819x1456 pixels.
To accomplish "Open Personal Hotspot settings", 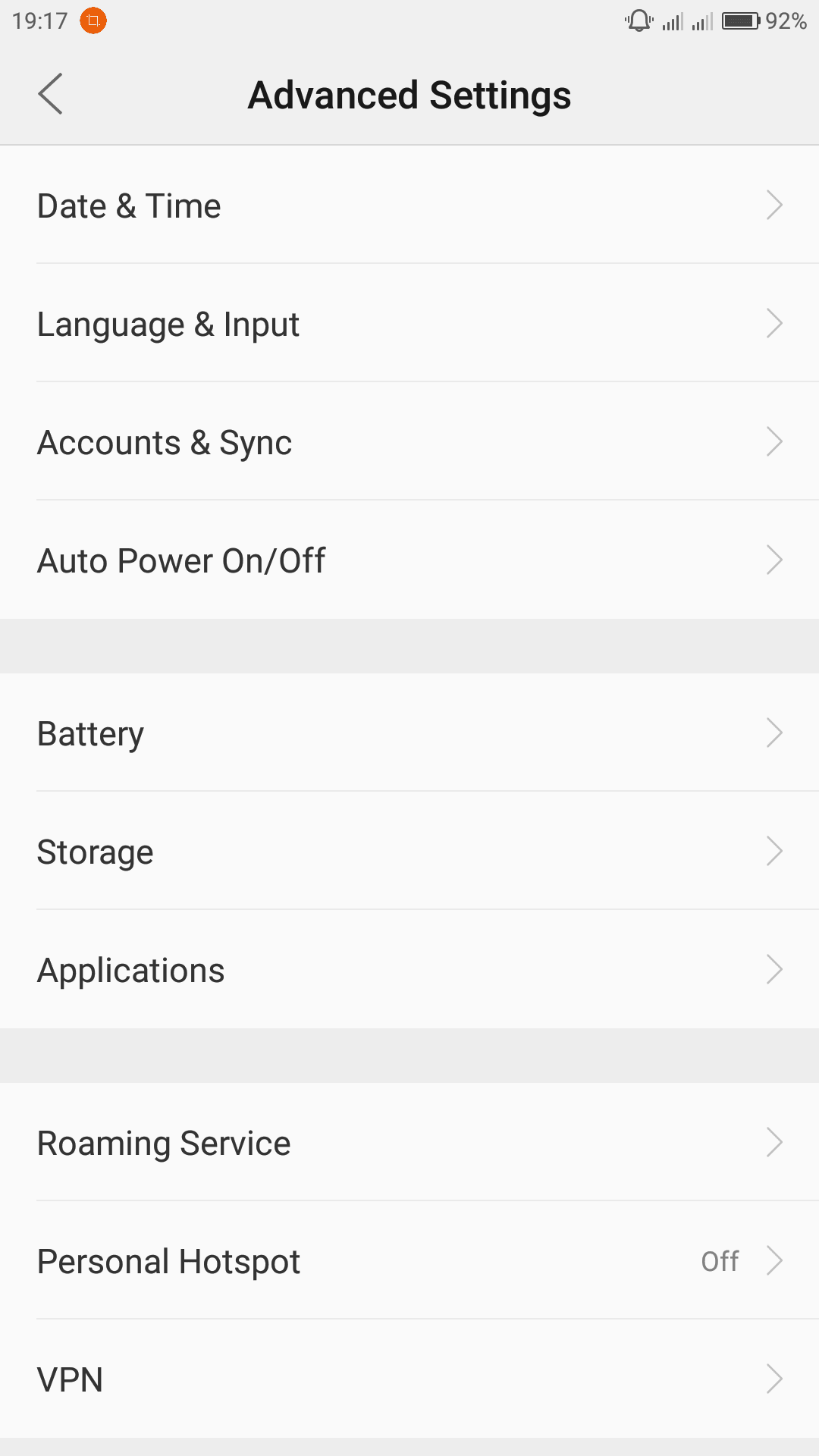I will 409,1260.
